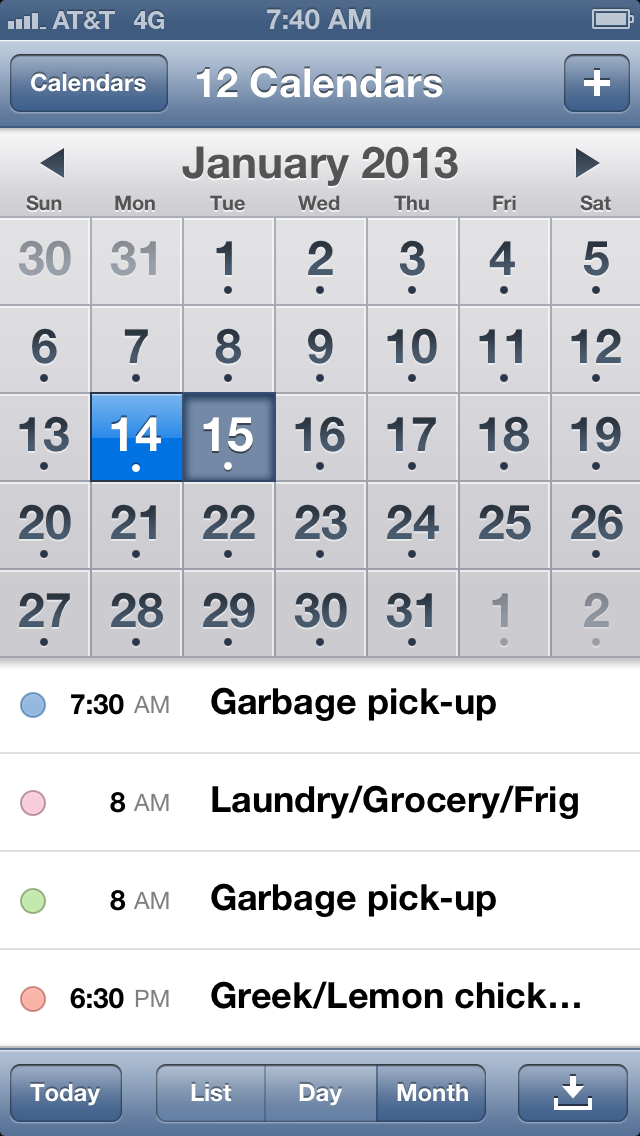The width and height of the screenshot is (640, 1136).
Task: Select January 25 in the month grid
Action: (x=504, y=526)
